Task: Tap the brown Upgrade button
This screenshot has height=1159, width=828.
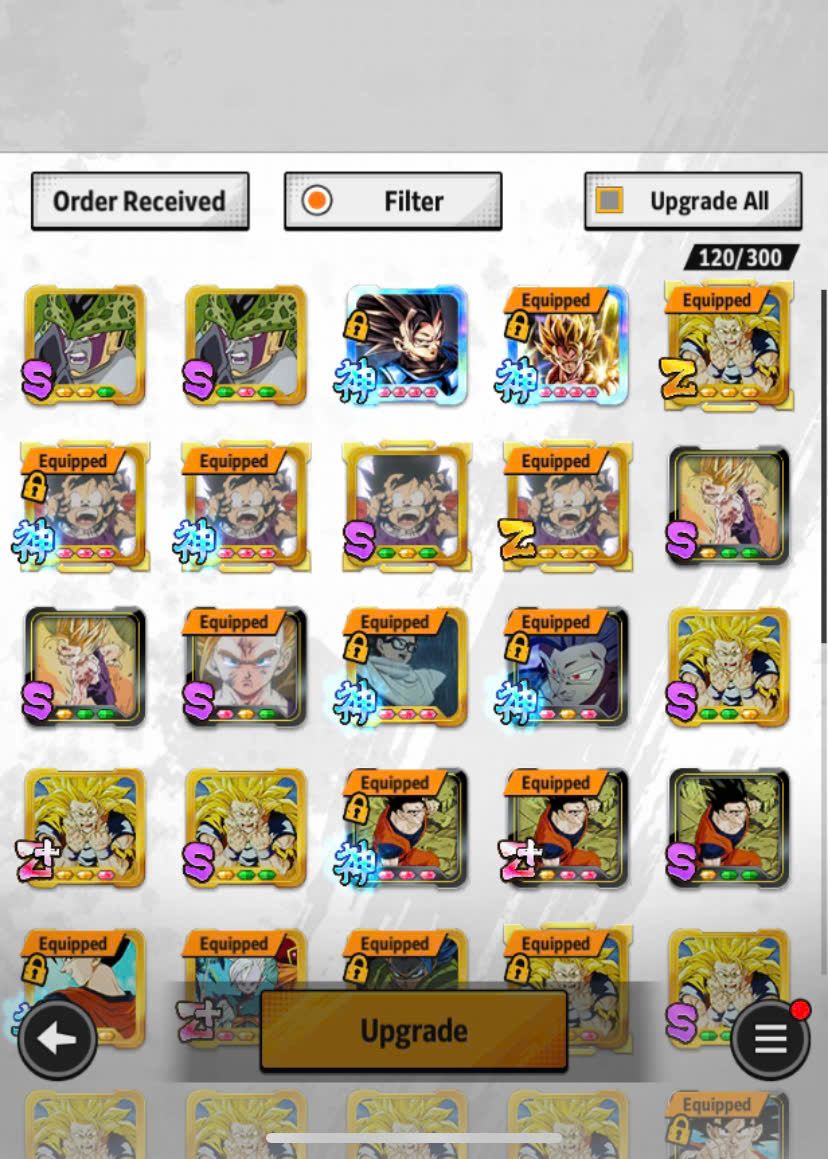Action: pos(414,1031)
